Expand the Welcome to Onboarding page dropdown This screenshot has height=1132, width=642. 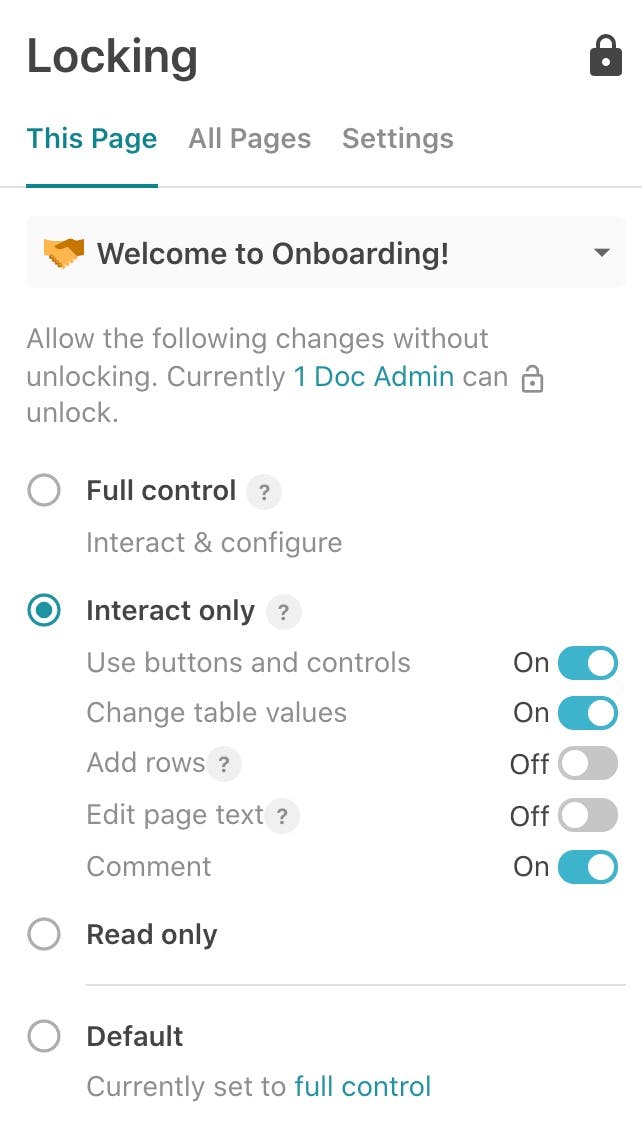pyautogui.click(x=601, y=253)
